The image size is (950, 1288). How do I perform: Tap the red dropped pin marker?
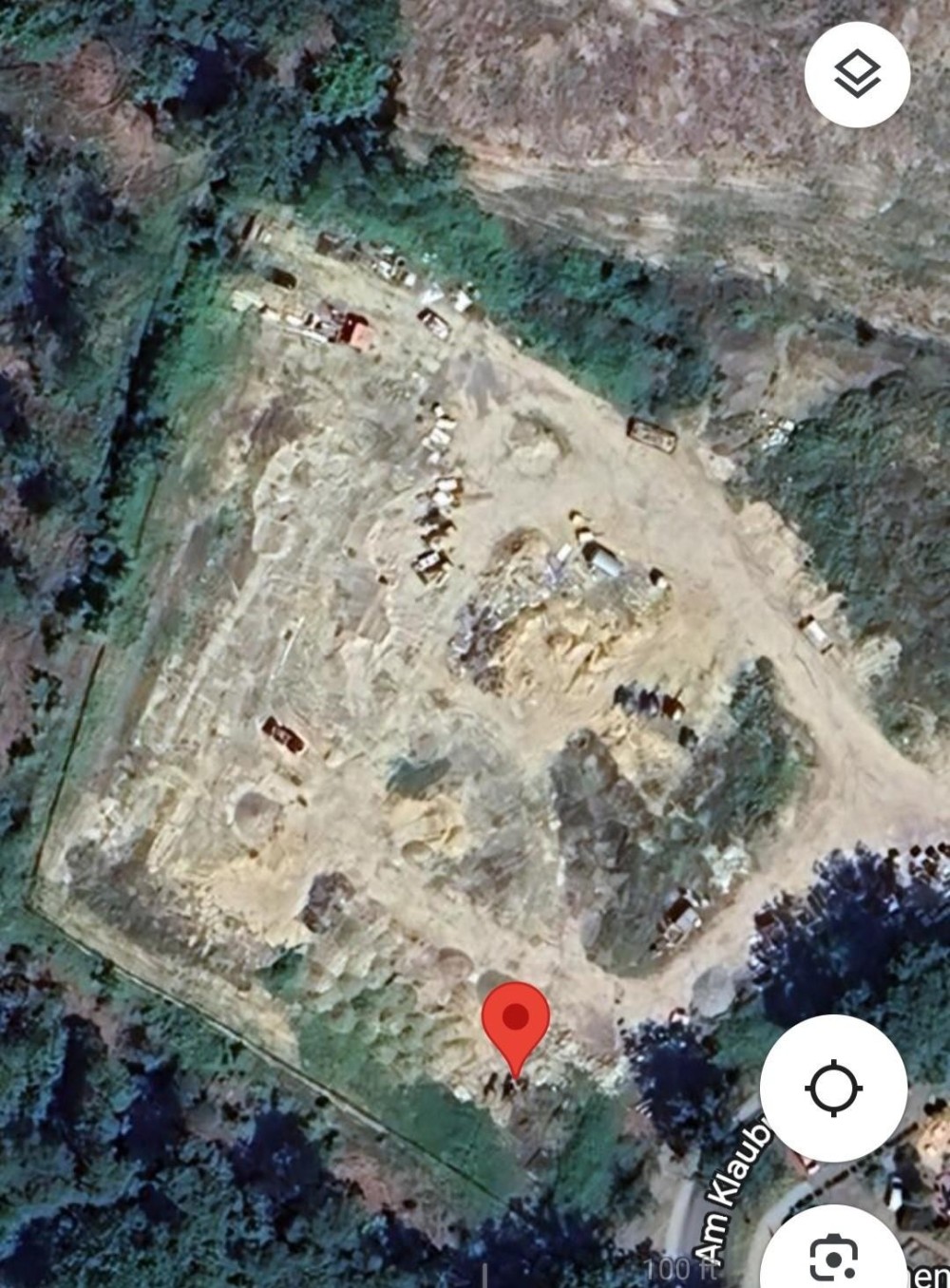click(x=516, y=1028)
